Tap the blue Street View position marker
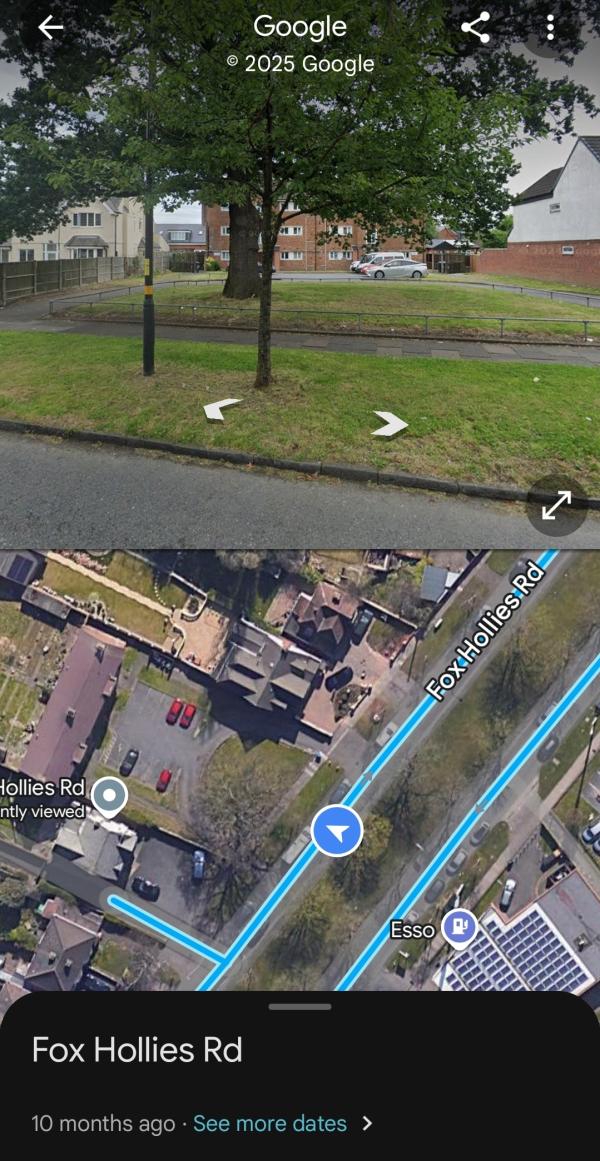600x1161 pixels. 337,832
